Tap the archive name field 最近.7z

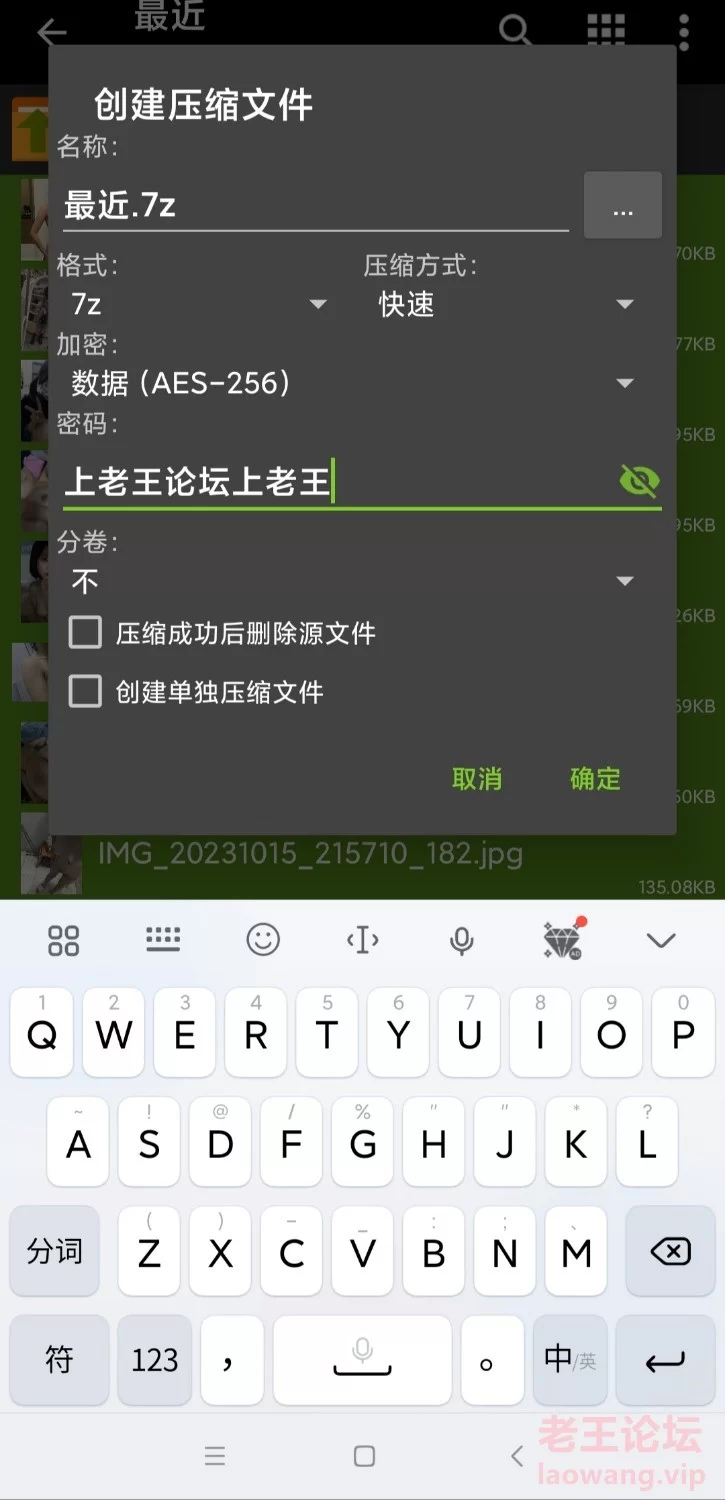pyautogui.click(x=315, y=206)
